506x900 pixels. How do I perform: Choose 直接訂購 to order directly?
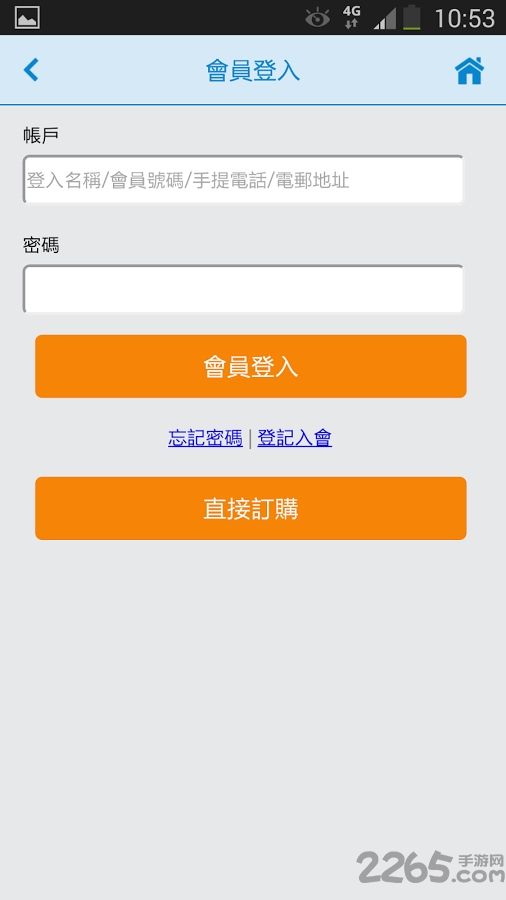click(251, 509)
